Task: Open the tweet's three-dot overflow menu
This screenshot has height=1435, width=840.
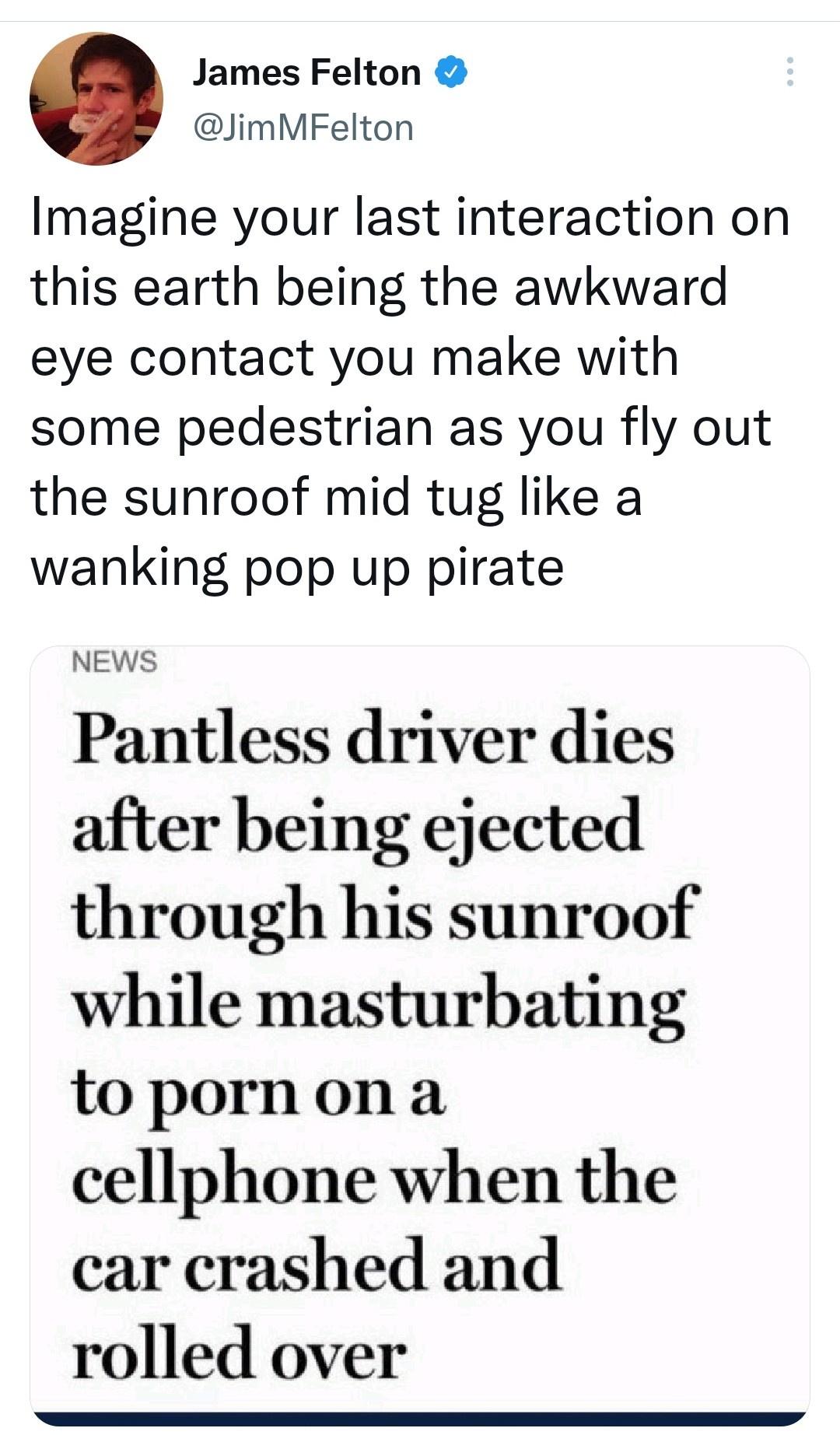Action: (x=789, y=72)
